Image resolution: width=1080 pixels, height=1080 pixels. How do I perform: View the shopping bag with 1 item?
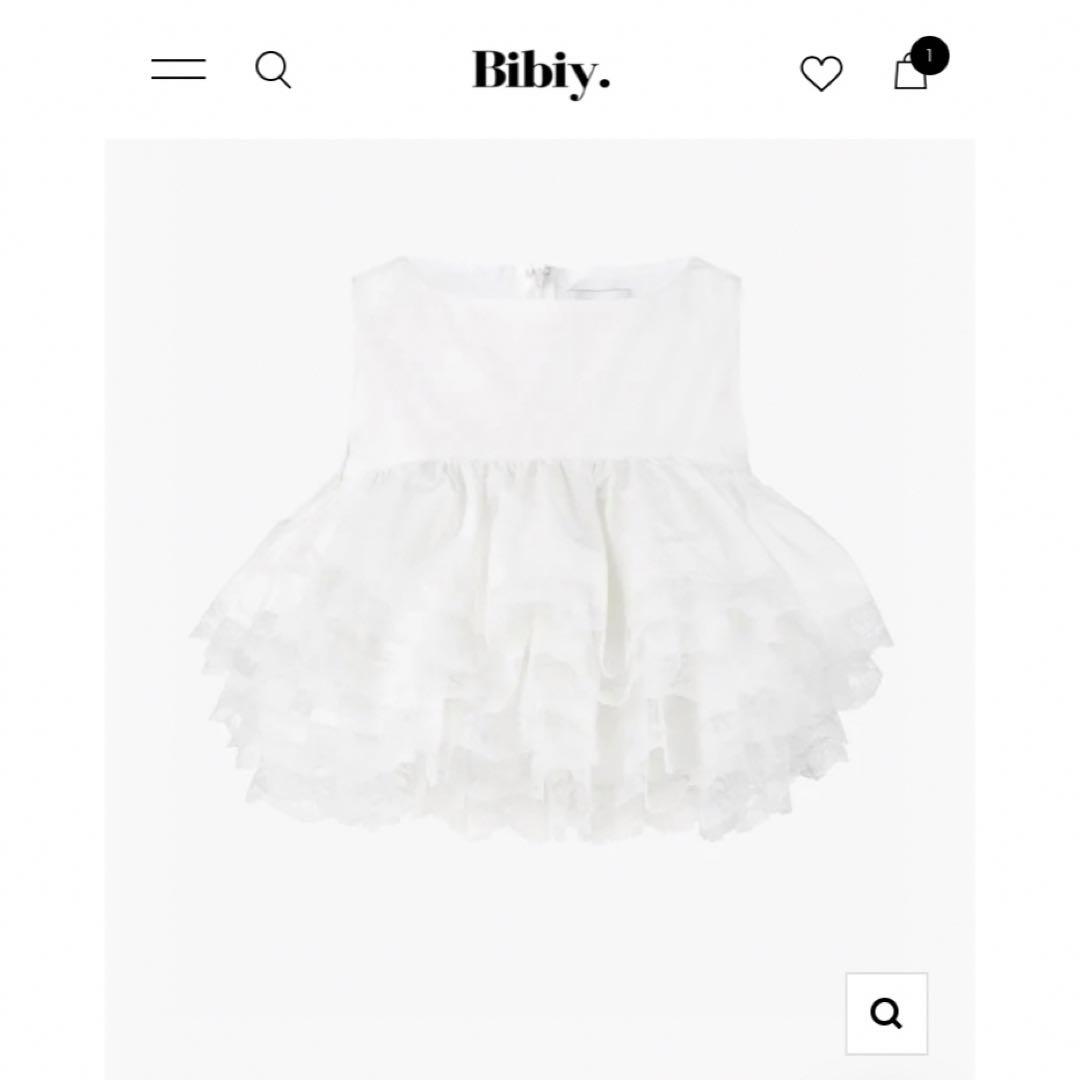[x=914, y=69]
